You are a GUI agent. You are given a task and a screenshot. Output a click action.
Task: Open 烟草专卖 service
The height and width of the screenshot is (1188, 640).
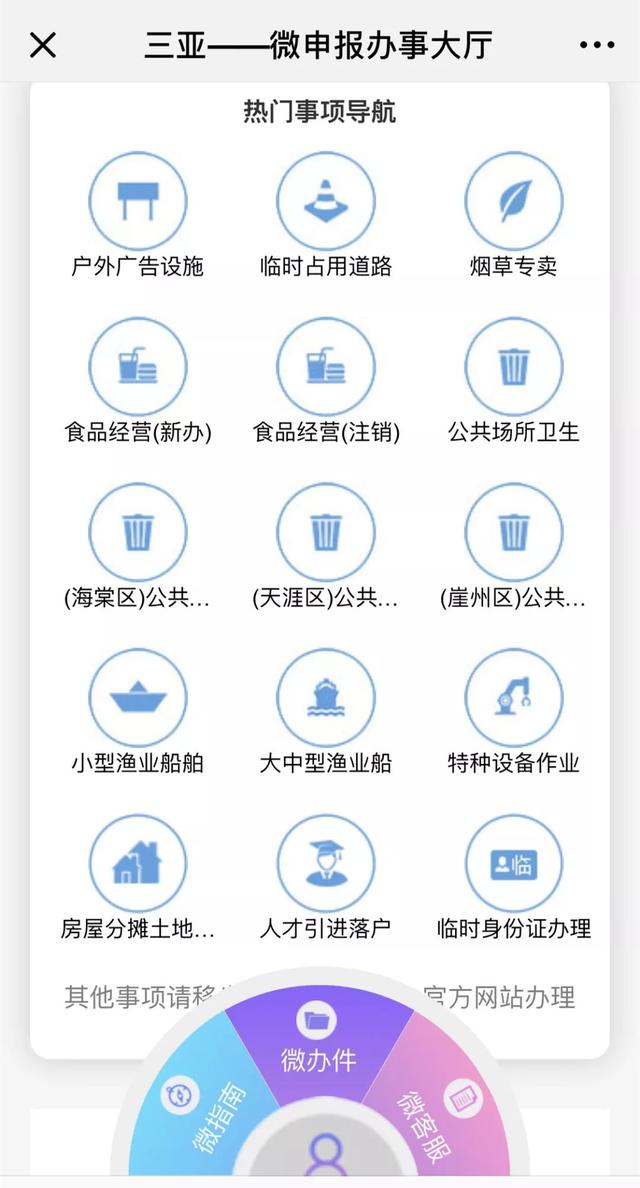click(514, 216)
